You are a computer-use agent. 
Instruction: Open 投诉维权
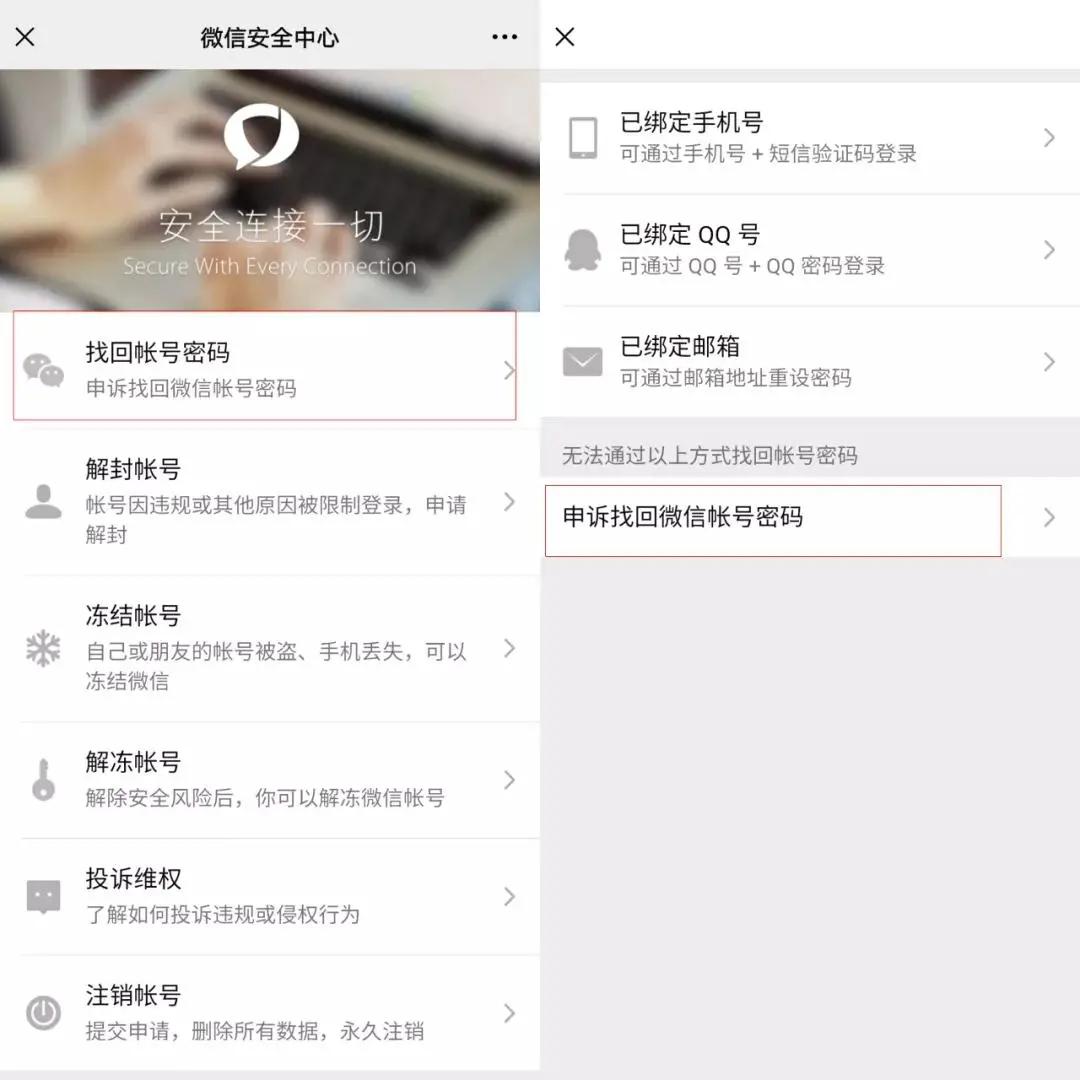point(265,896)
